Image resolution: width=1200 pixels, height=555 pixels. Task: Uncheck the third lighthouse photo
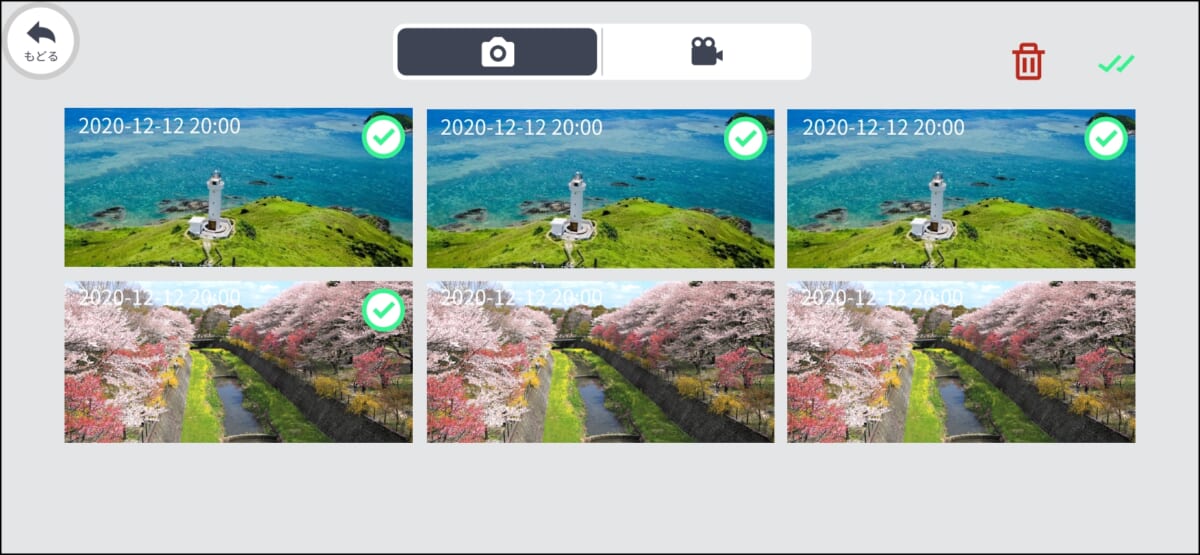pos(1106,138)
